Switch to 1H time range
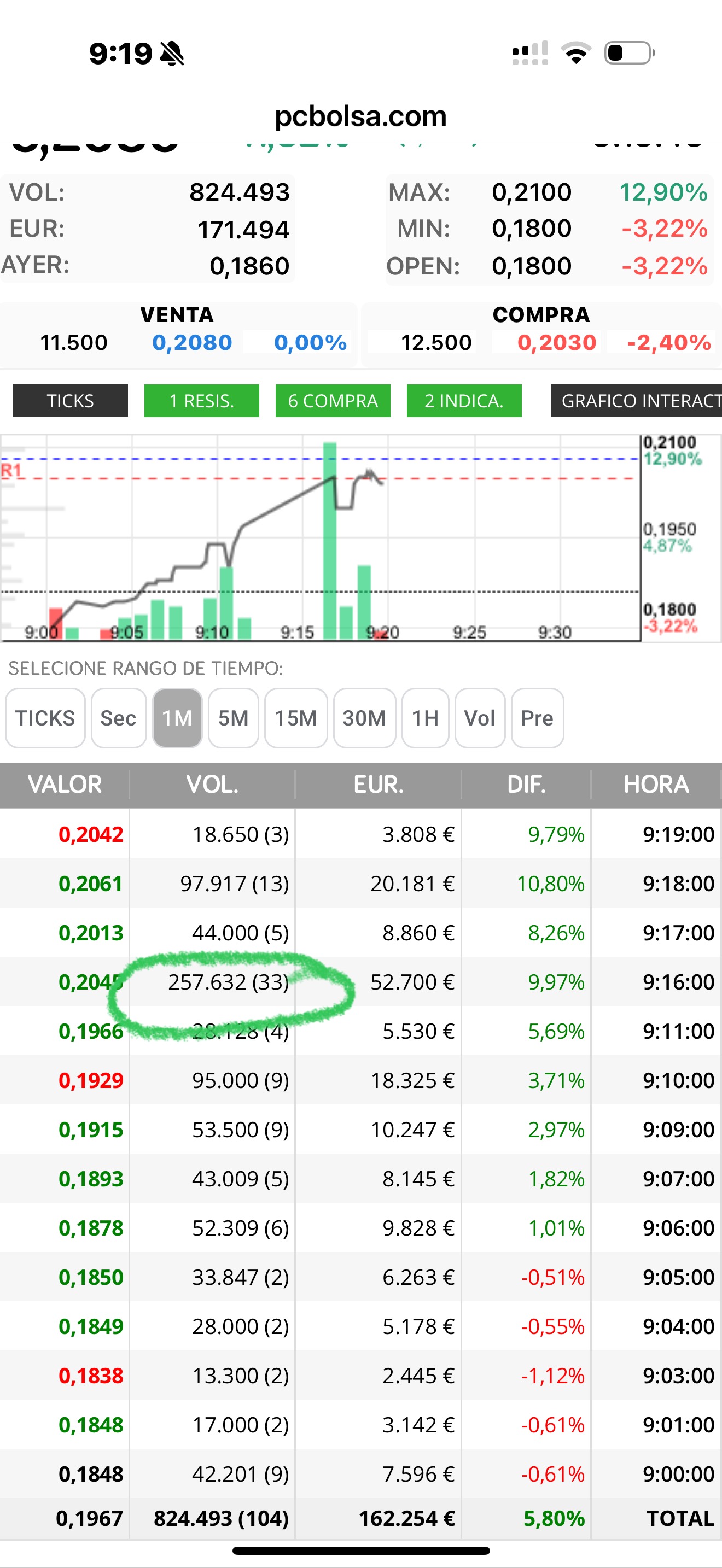The height and width of the screenshot is (1568, 722). click(x=426, y=718)
